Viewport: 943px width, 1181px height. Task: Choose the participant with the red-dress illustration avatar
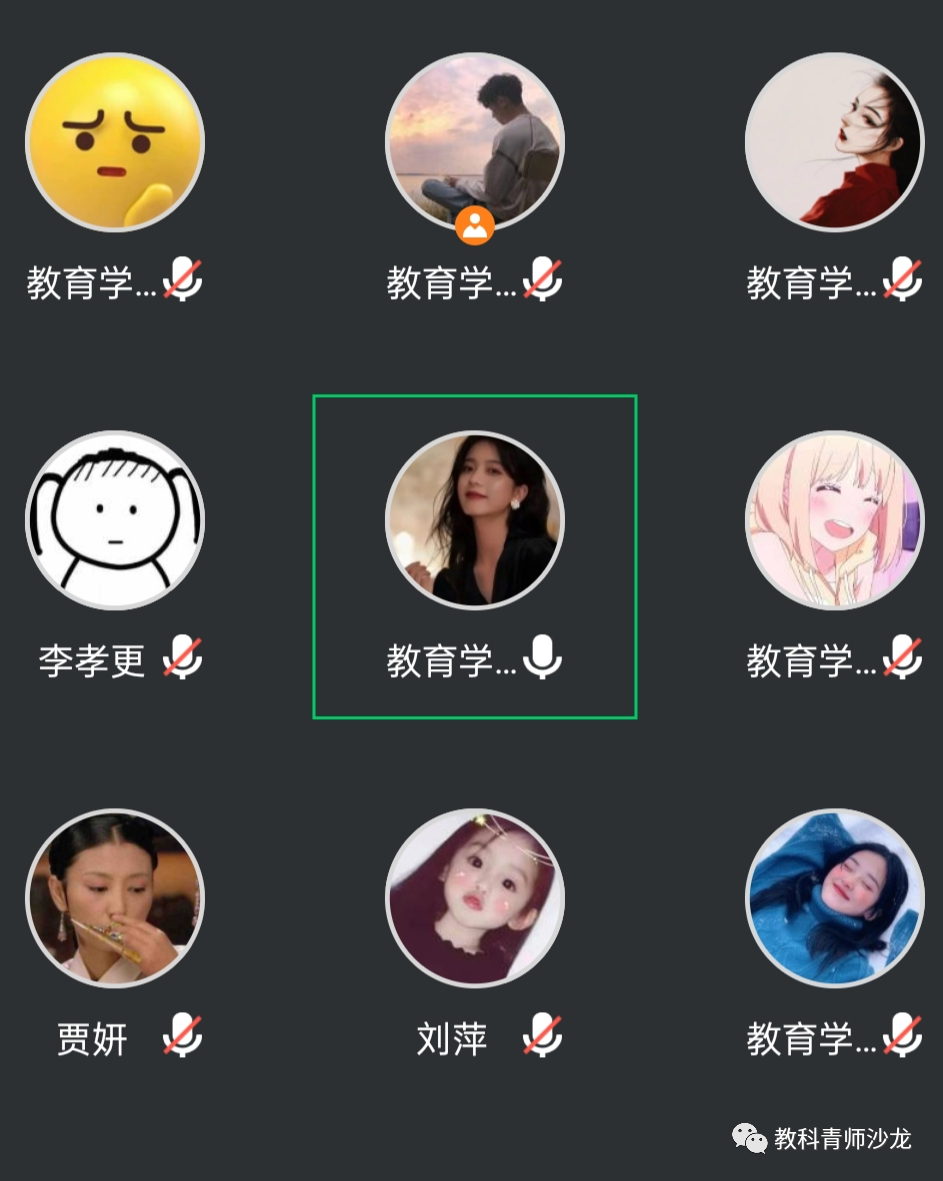(x=834, y=142)
